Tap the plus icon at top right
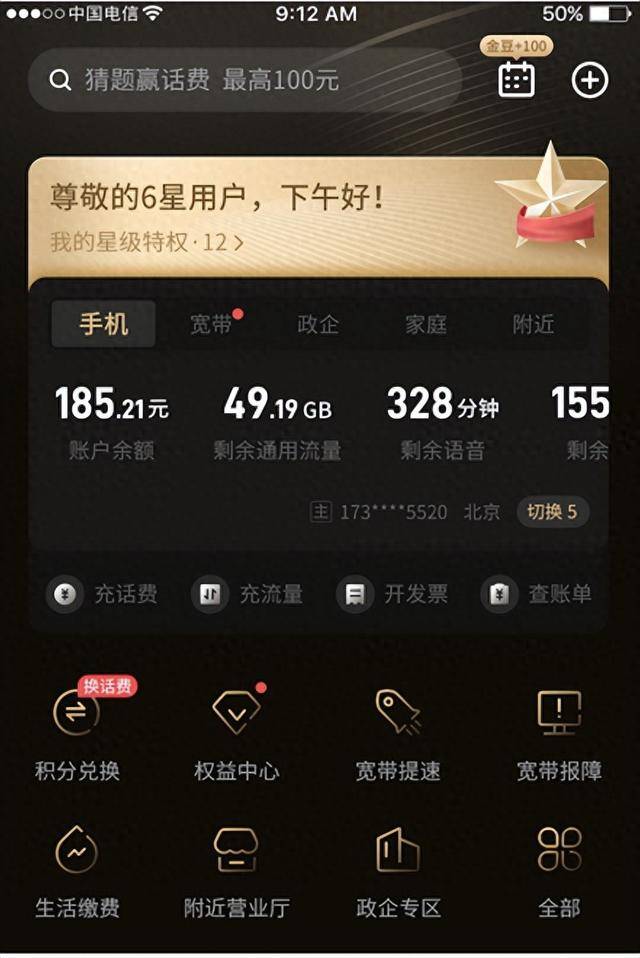Image resolution: width=640 pixels, height=958 pixels. [x=589, y=80]
